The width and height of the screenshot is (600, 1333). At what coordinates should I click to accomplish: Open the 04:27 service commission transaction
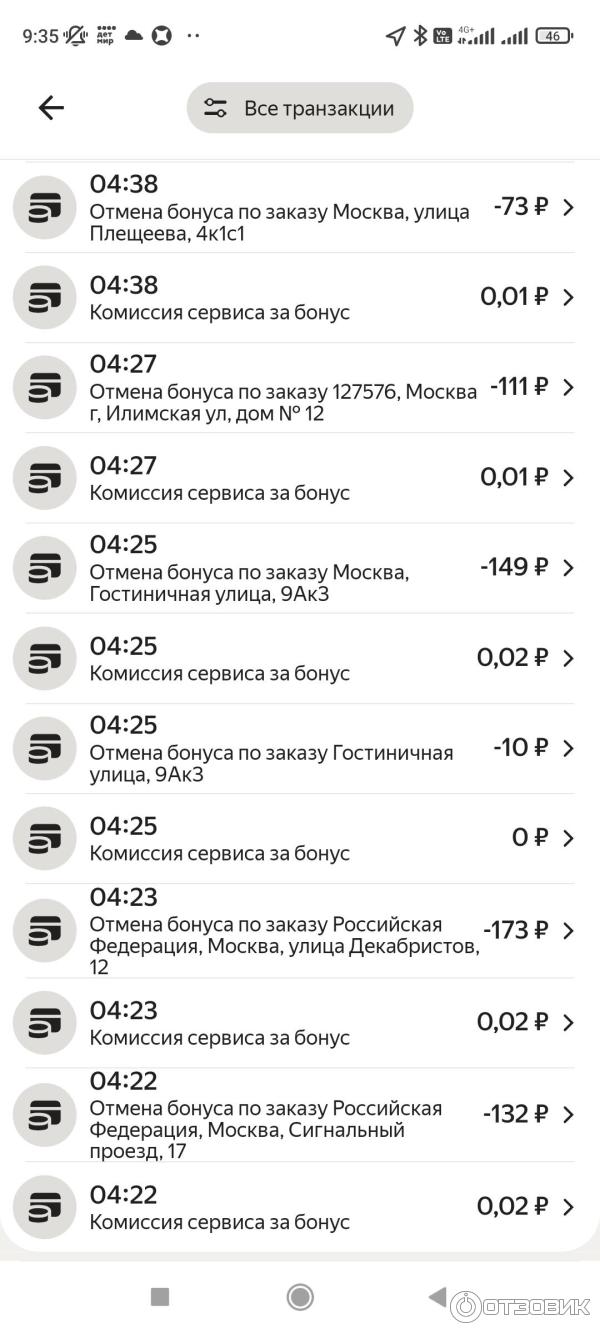click(300, 478)
